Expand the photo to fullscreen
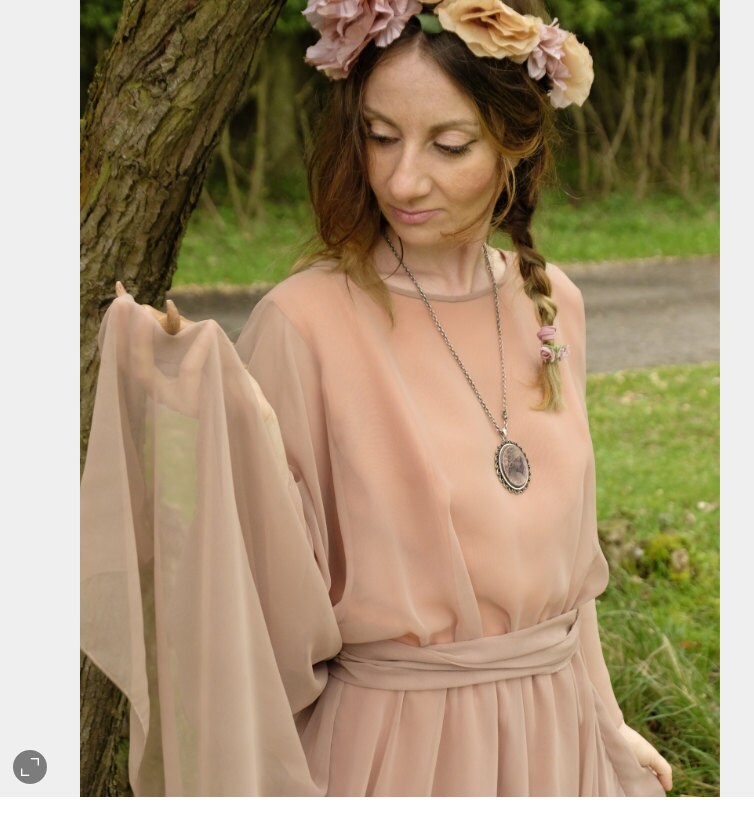Viewport: 754px width, 830px height. click(x=30, y=767)
